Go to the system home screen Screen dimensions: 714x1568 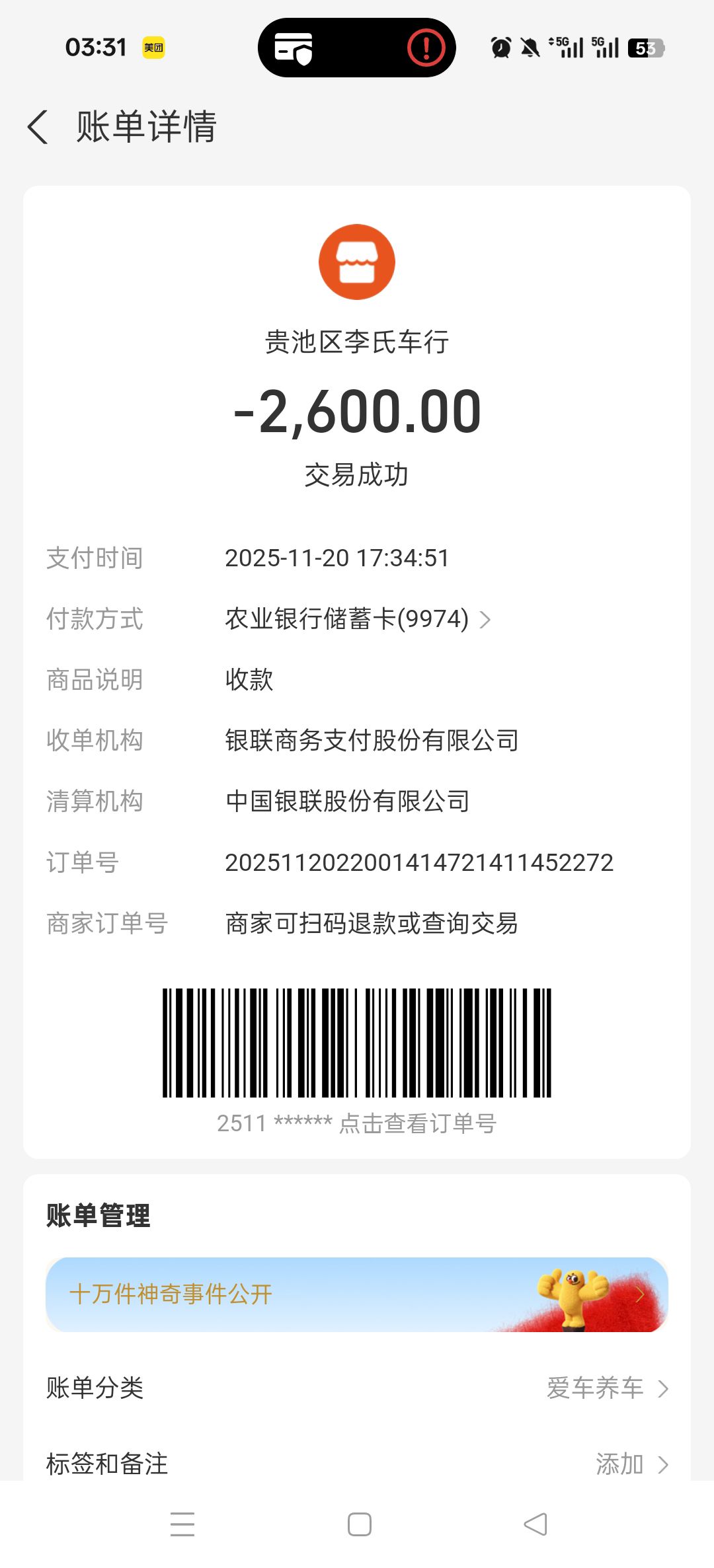tap(359, 1524)
